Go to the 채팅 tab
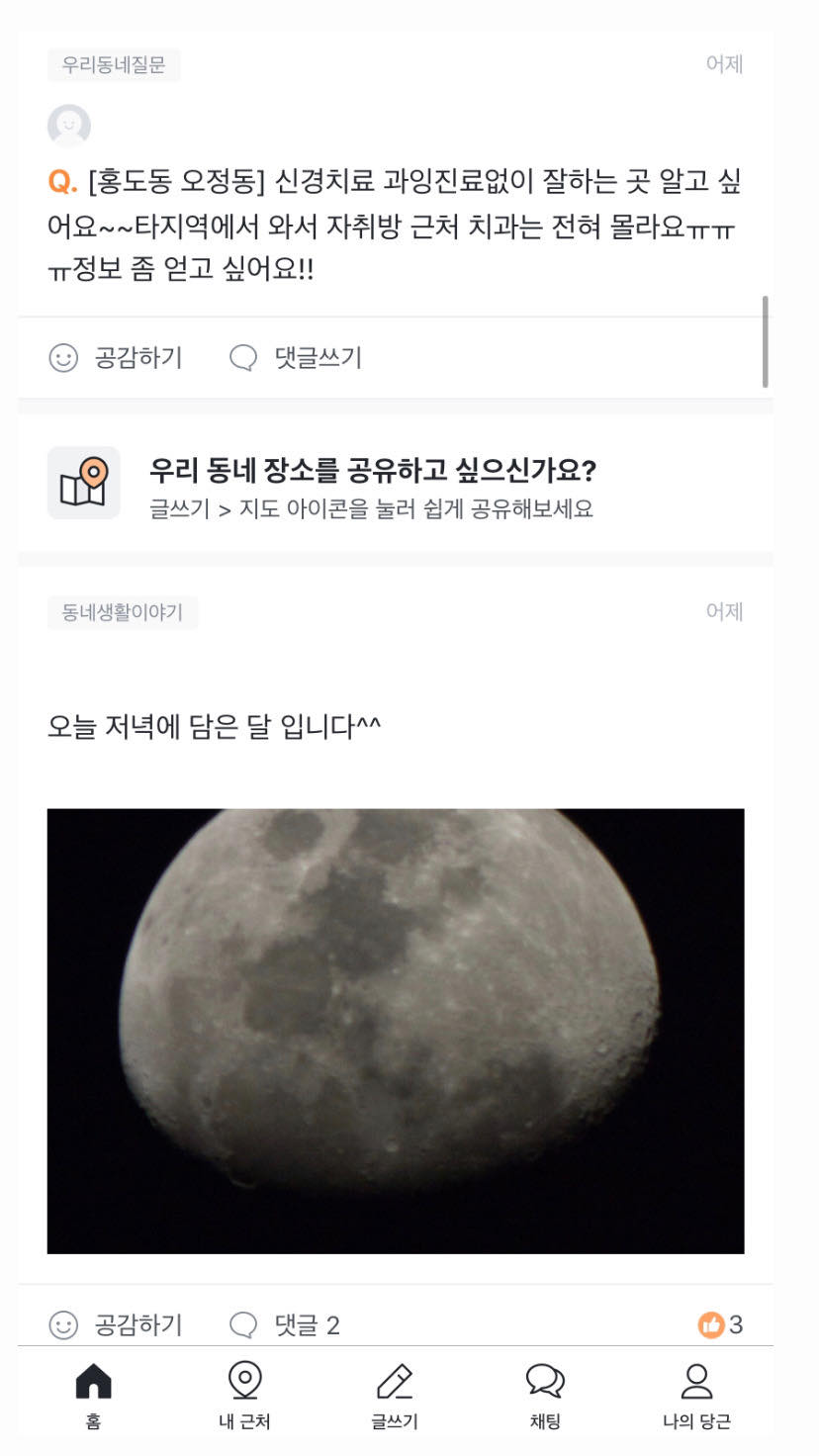This screenshot has width=819, height=1456. pyautogui.click(x=545, y=1396)
